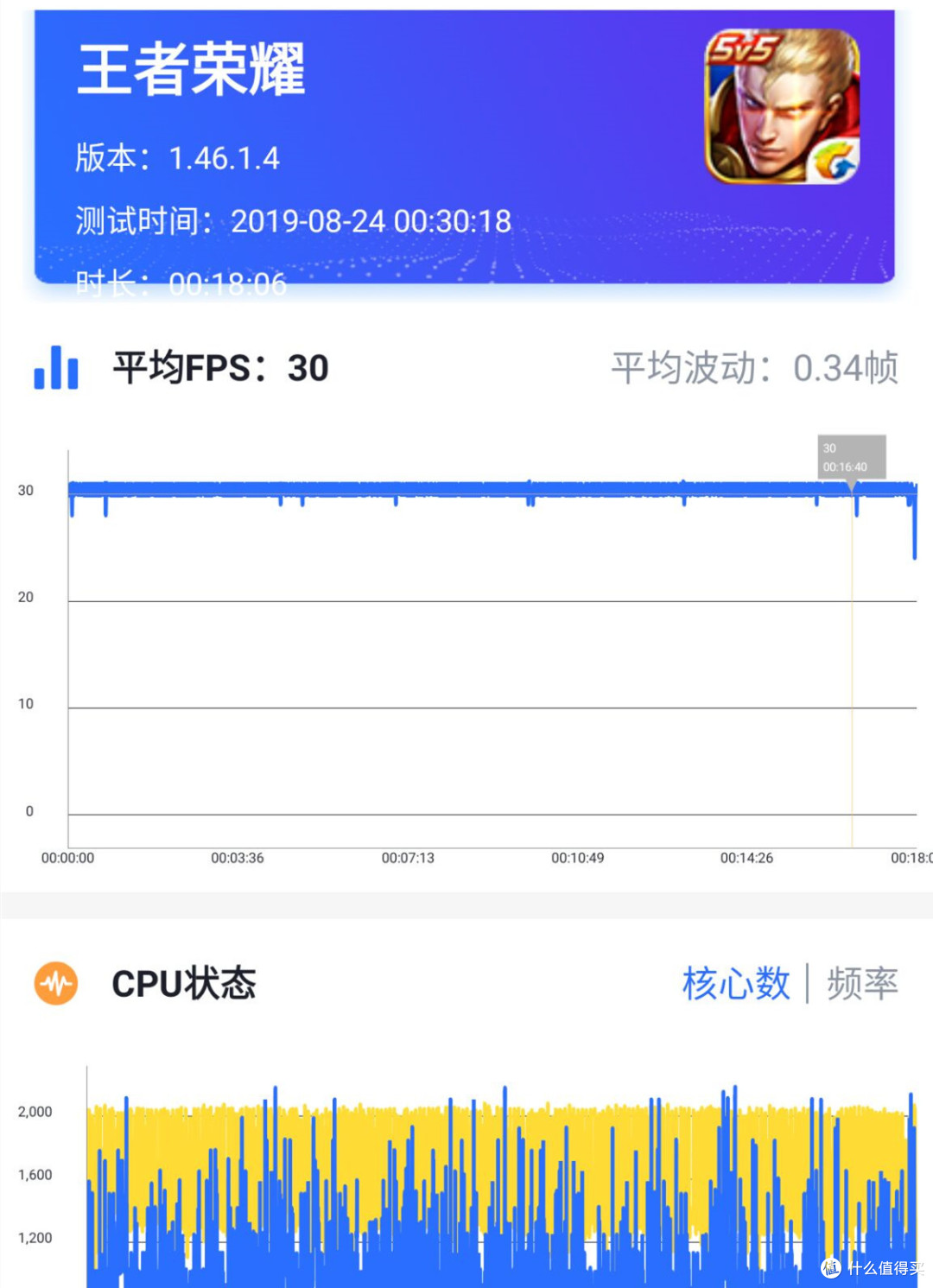Click the tooltip showing 30 at 00:16:40
Screen dimensions: 933x1288
tap(851, 458)
